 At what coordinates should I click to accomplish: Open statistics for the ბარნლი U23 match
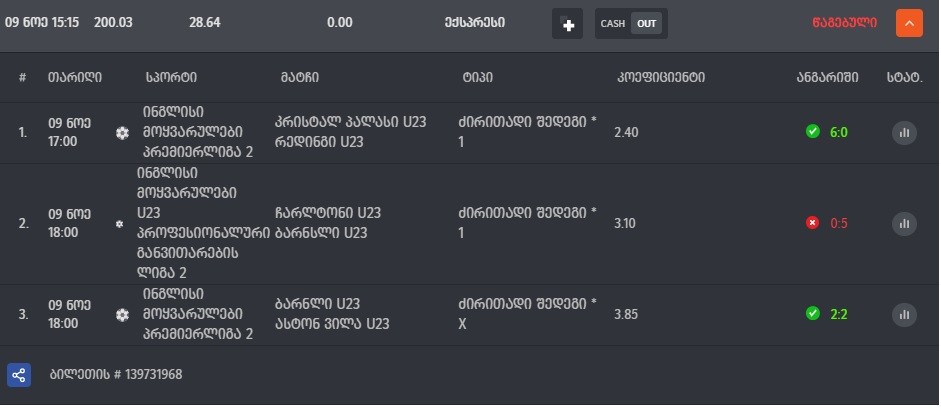904,314
